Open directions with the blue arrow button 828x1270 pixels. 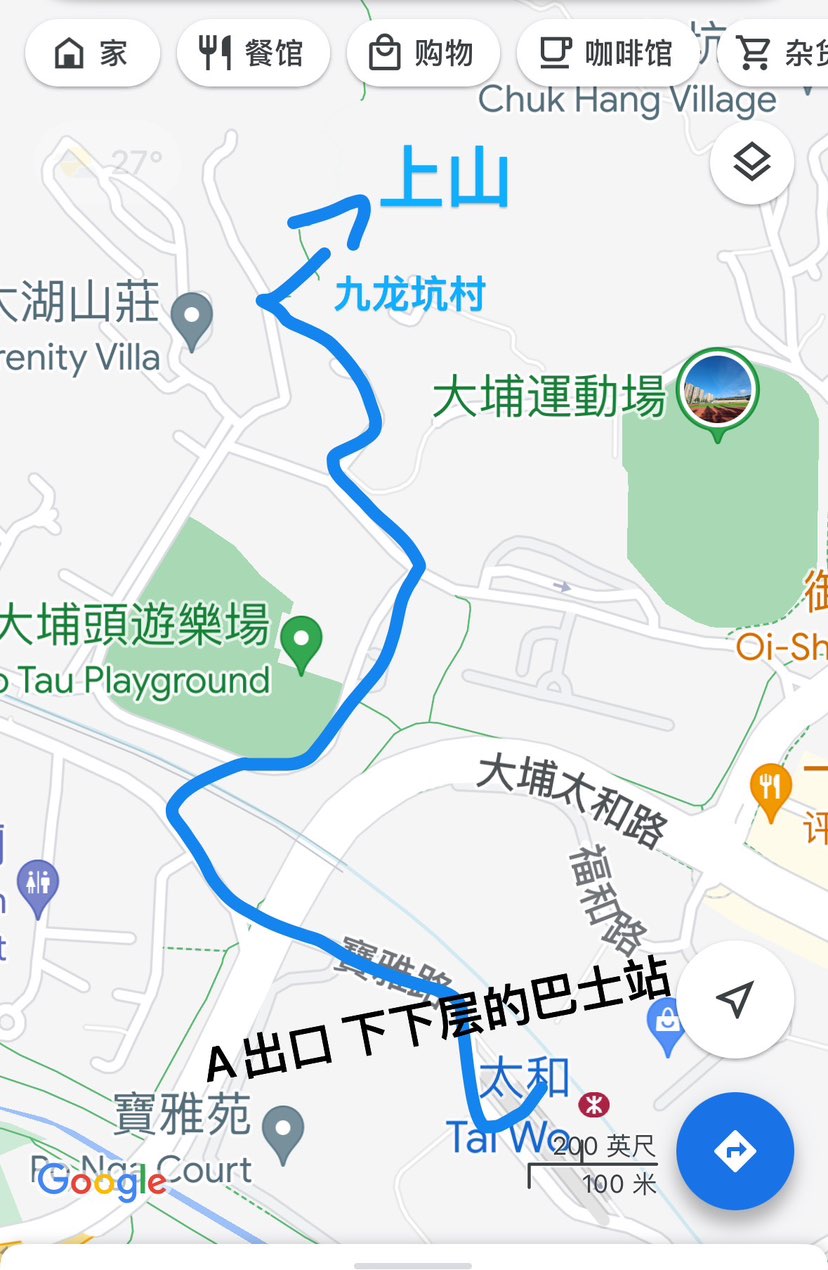[735, 1151]
